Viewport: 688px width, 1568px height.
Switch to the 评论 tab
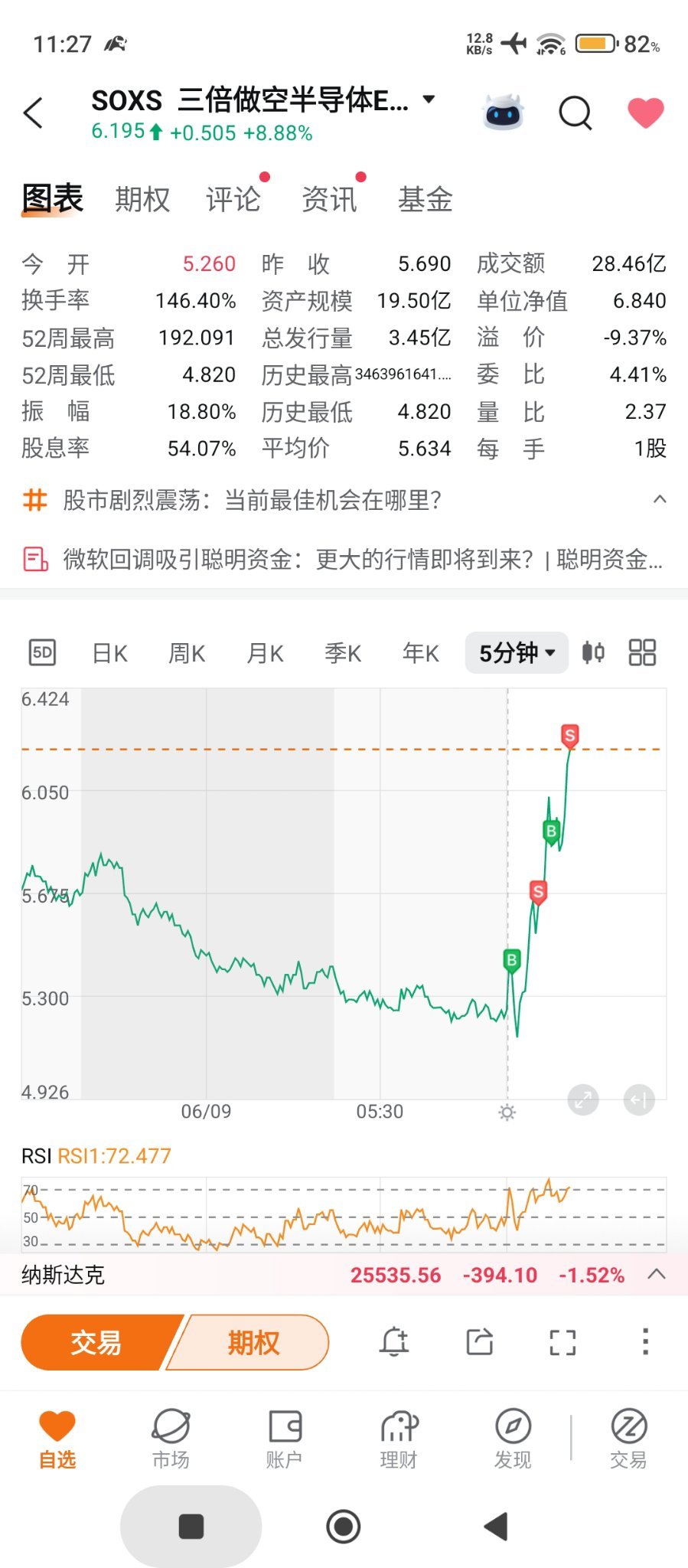(233, 199)
